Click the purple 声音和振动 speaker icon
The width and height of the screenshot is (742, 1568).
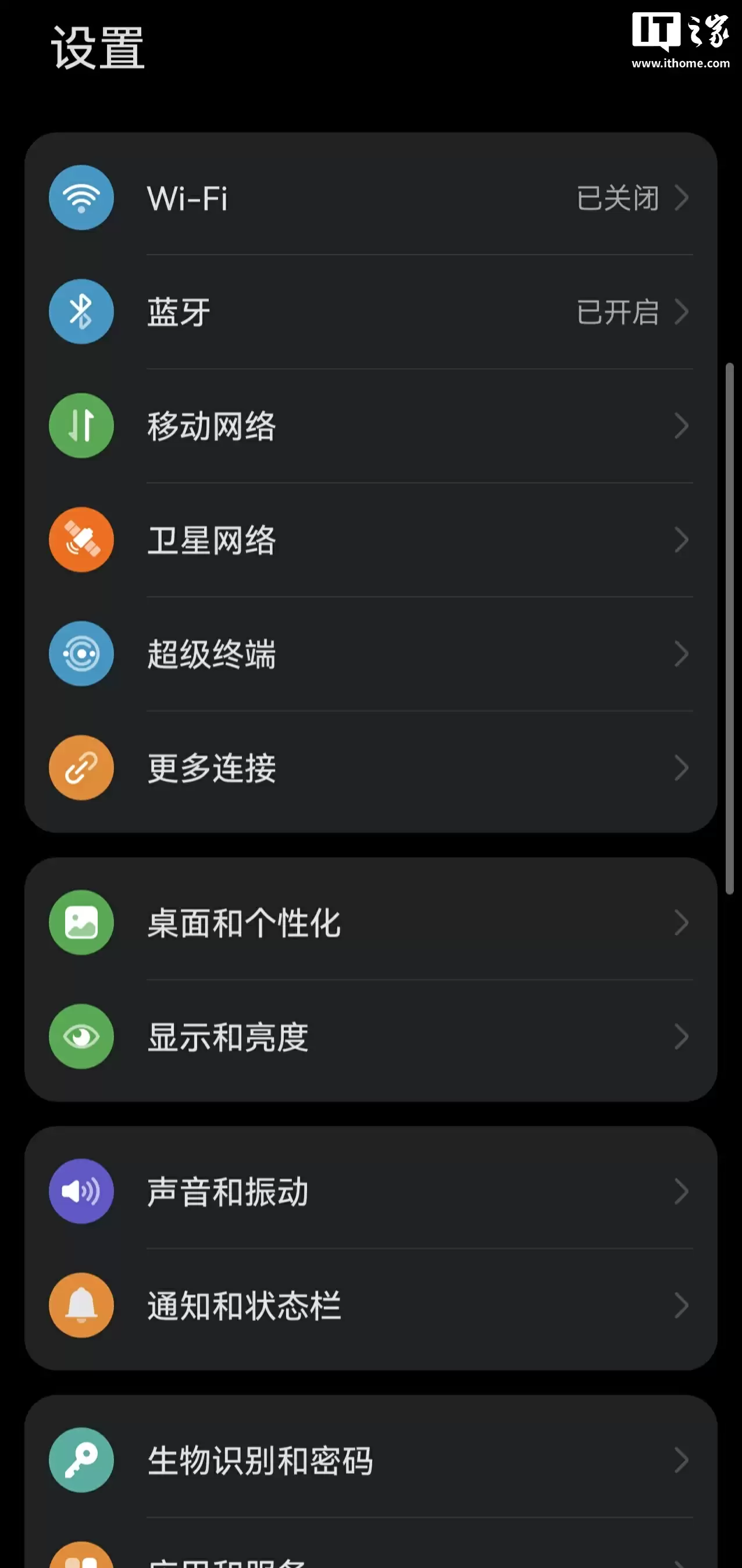[81, 1191]
